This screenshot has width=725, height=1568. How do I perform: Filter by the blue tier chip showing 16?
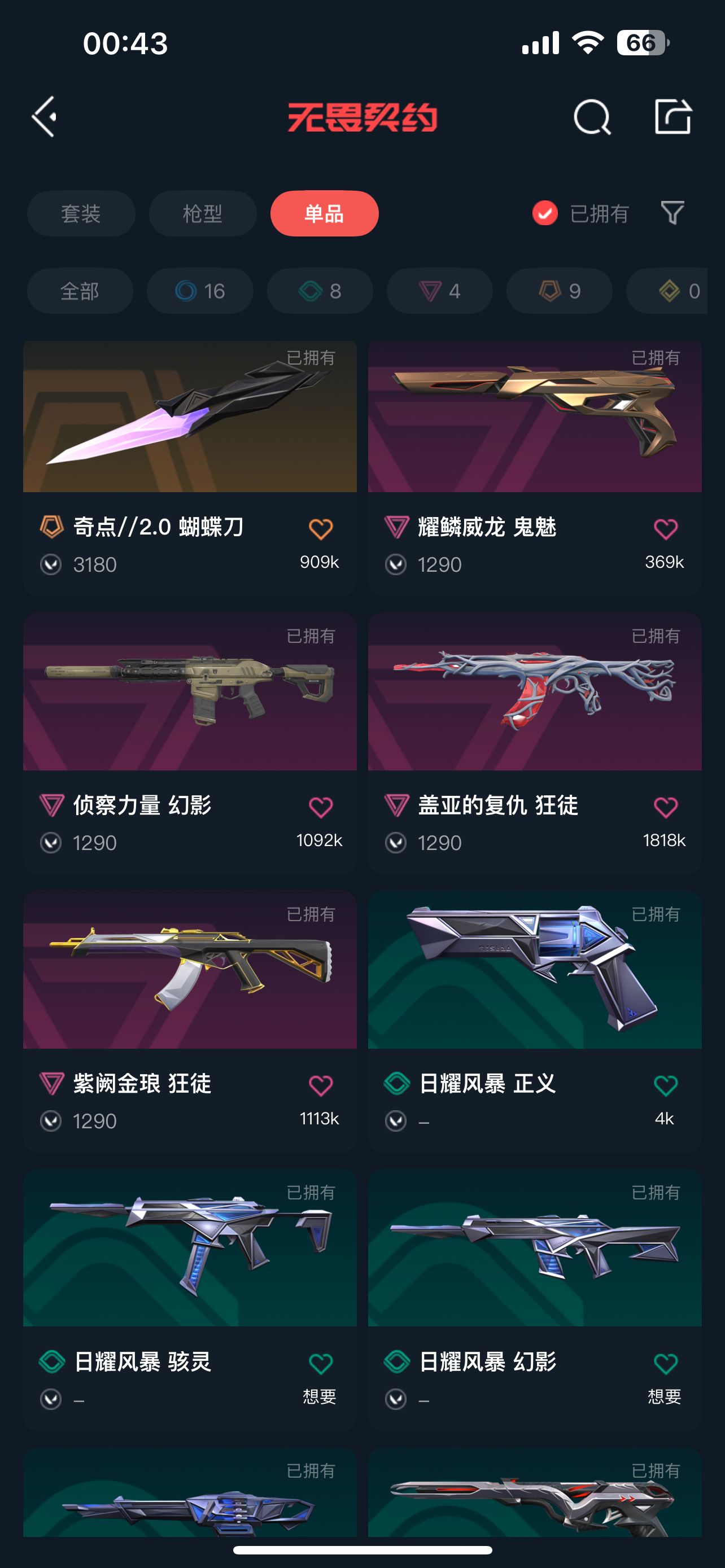tap(200, 291)
